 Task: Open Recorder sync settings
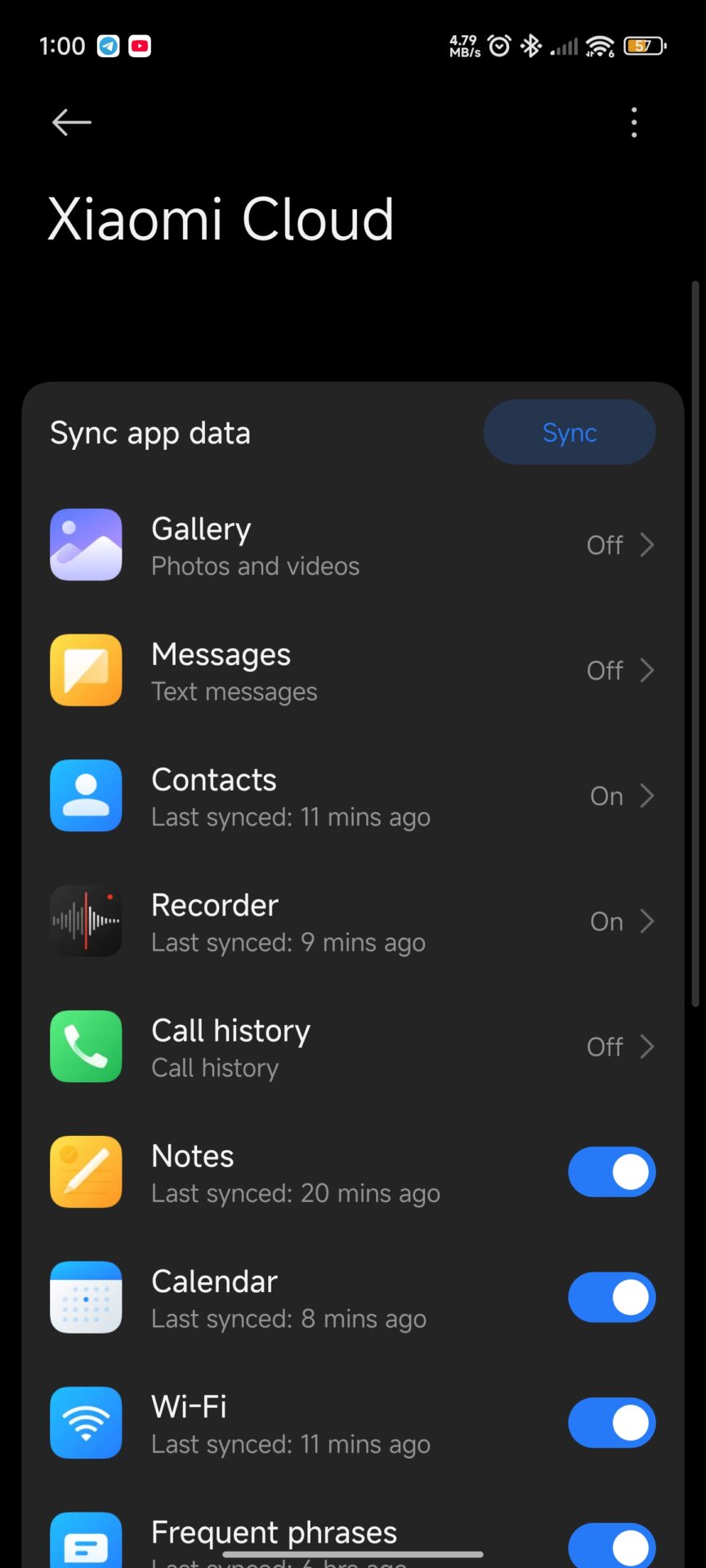click(353, 921)
